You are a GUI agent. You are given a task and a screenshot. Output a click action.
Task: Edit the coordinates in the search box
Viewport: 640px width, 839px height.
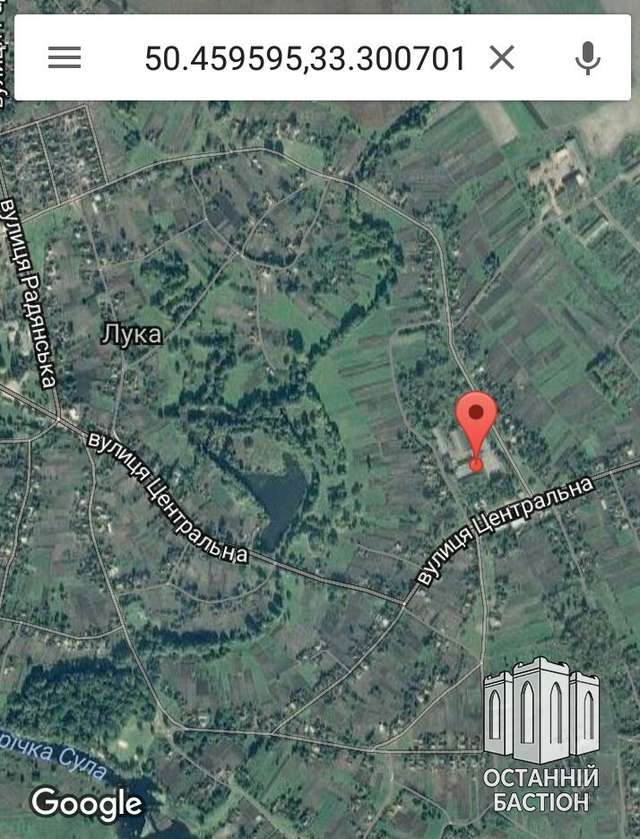[x=304, y=58]
